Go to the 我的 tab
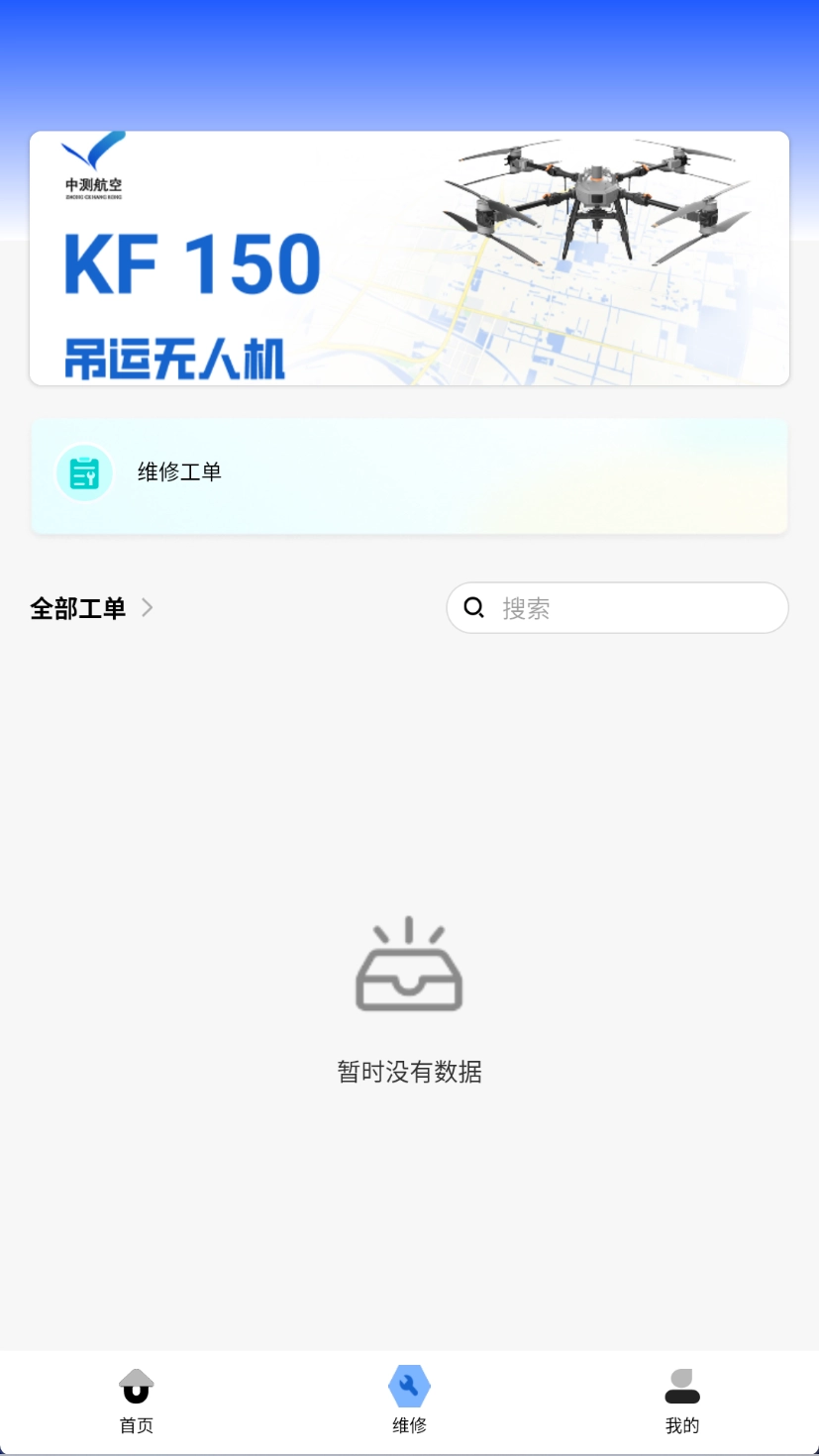The height and width of the screenshot is (1456, 819). [682, 1402]
